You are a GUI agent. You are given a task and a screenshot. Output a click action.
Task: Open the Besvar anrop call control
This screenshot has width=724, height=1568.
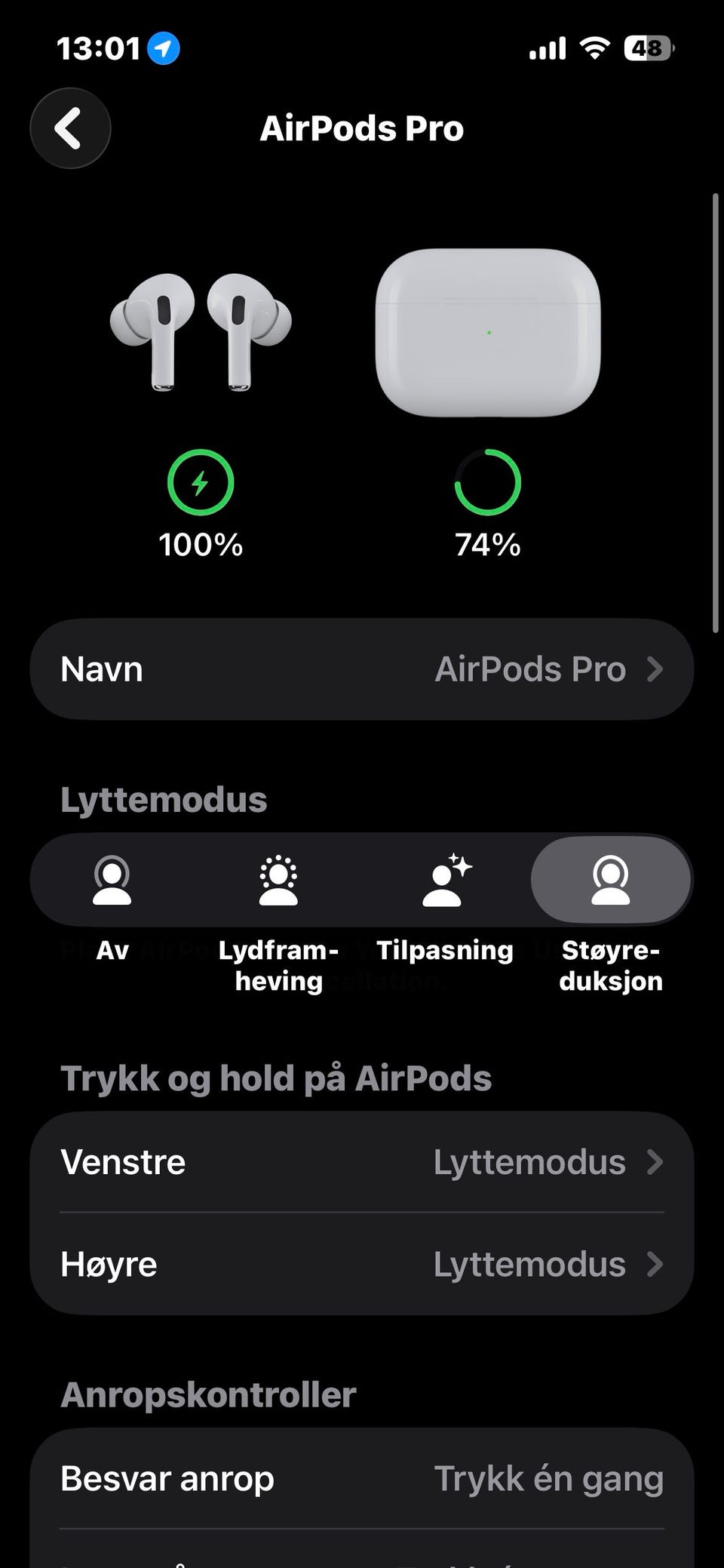click(362, 1479)
